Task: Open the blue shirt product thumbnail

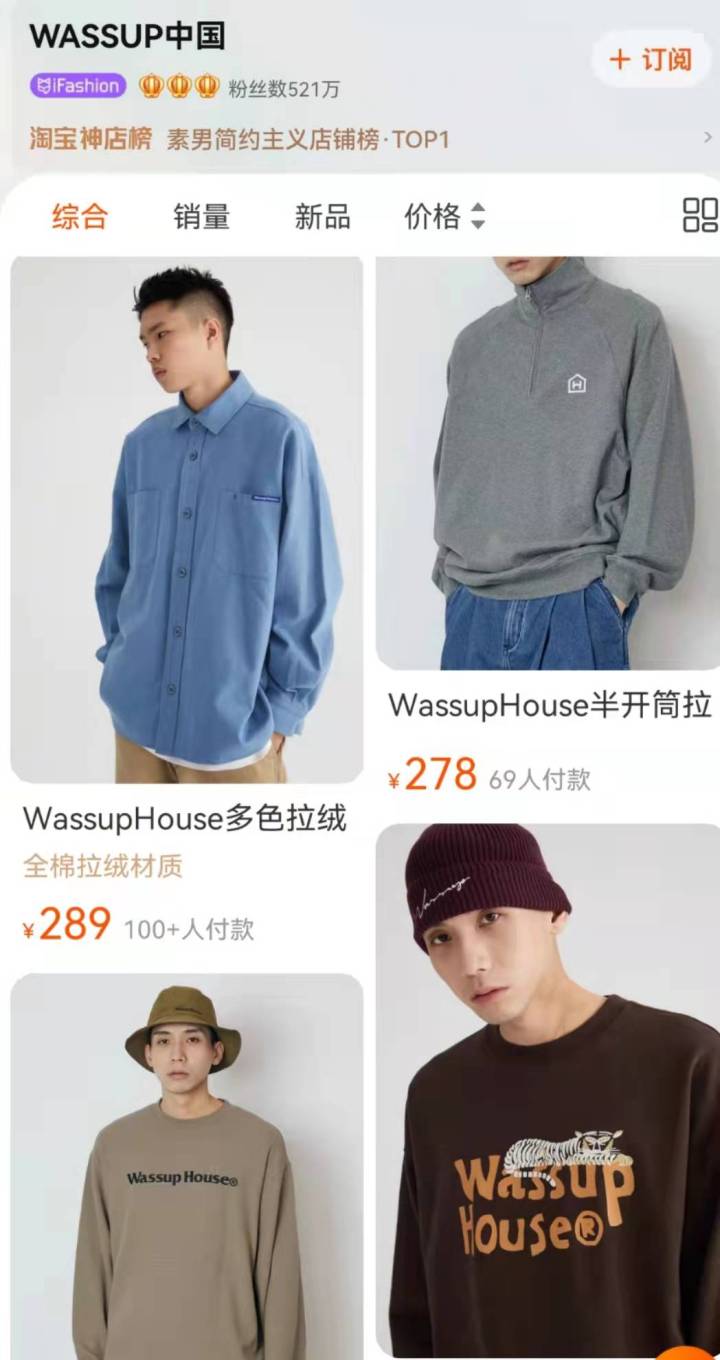Action: point(188,520)
